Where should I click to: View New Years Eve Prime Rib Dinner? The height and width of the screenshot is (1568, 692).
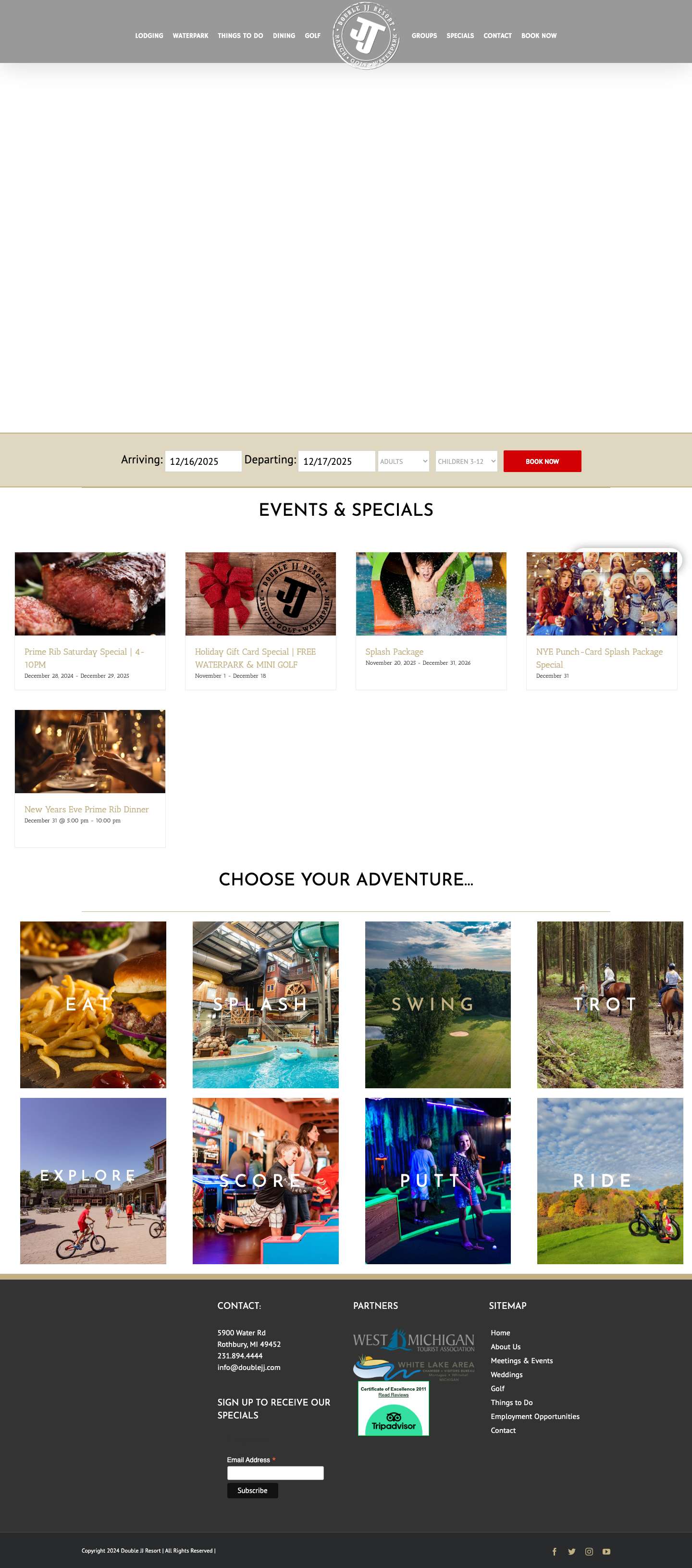point(86,809)
